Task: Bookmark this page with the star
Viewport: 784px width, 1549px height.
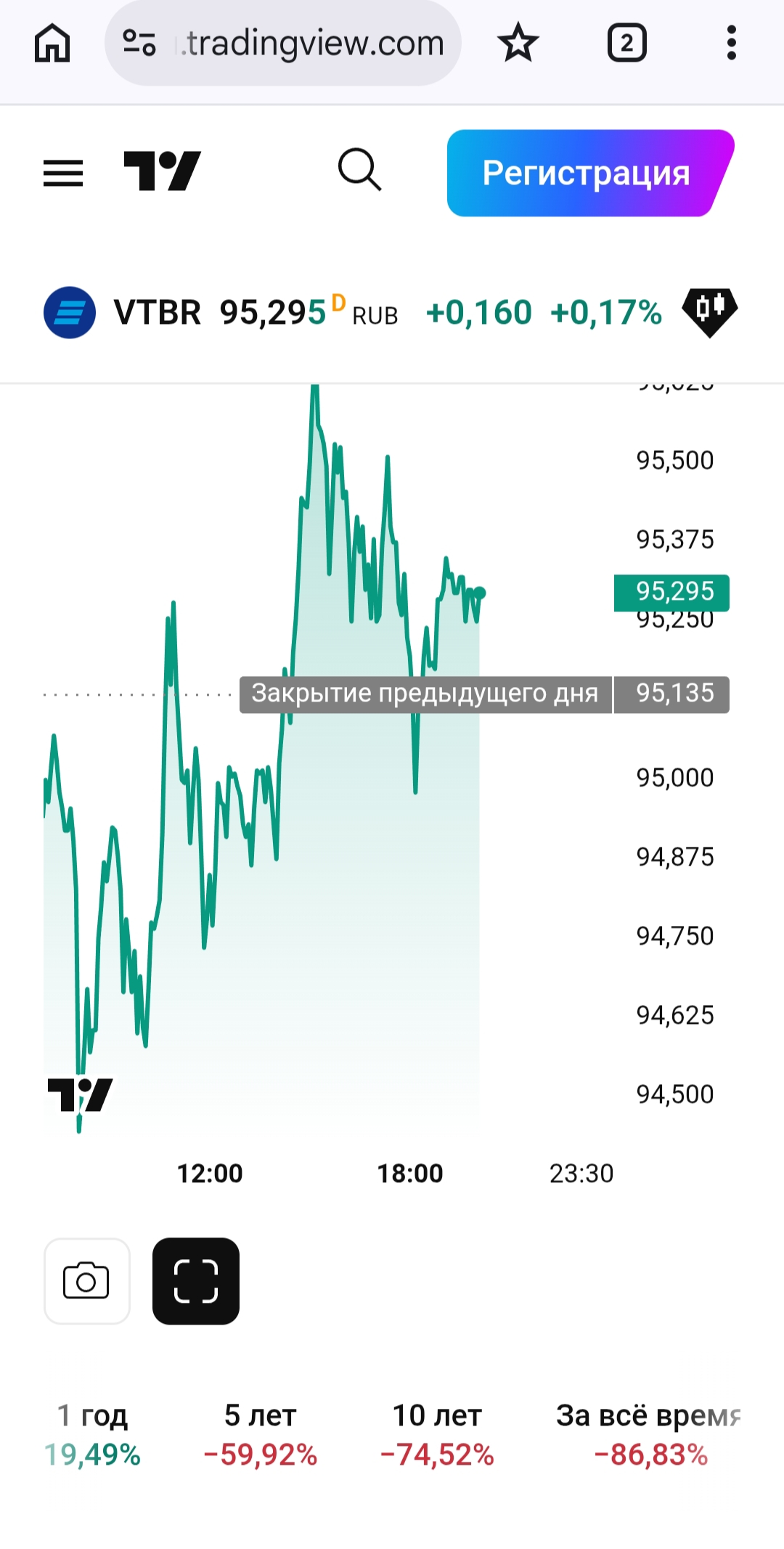Action: click(x=518, y=43)
